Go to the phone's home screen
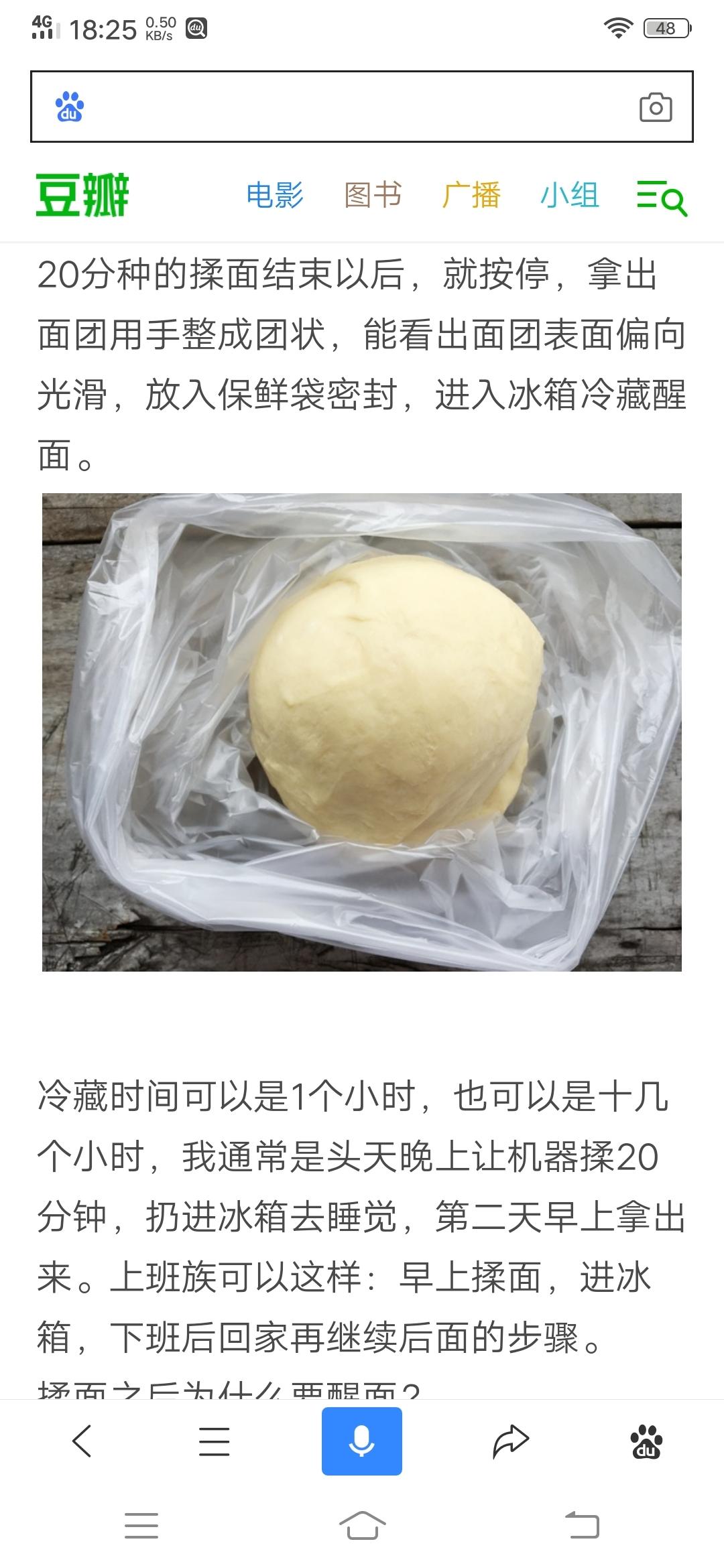The image size is (724, 1568). 362,1526
